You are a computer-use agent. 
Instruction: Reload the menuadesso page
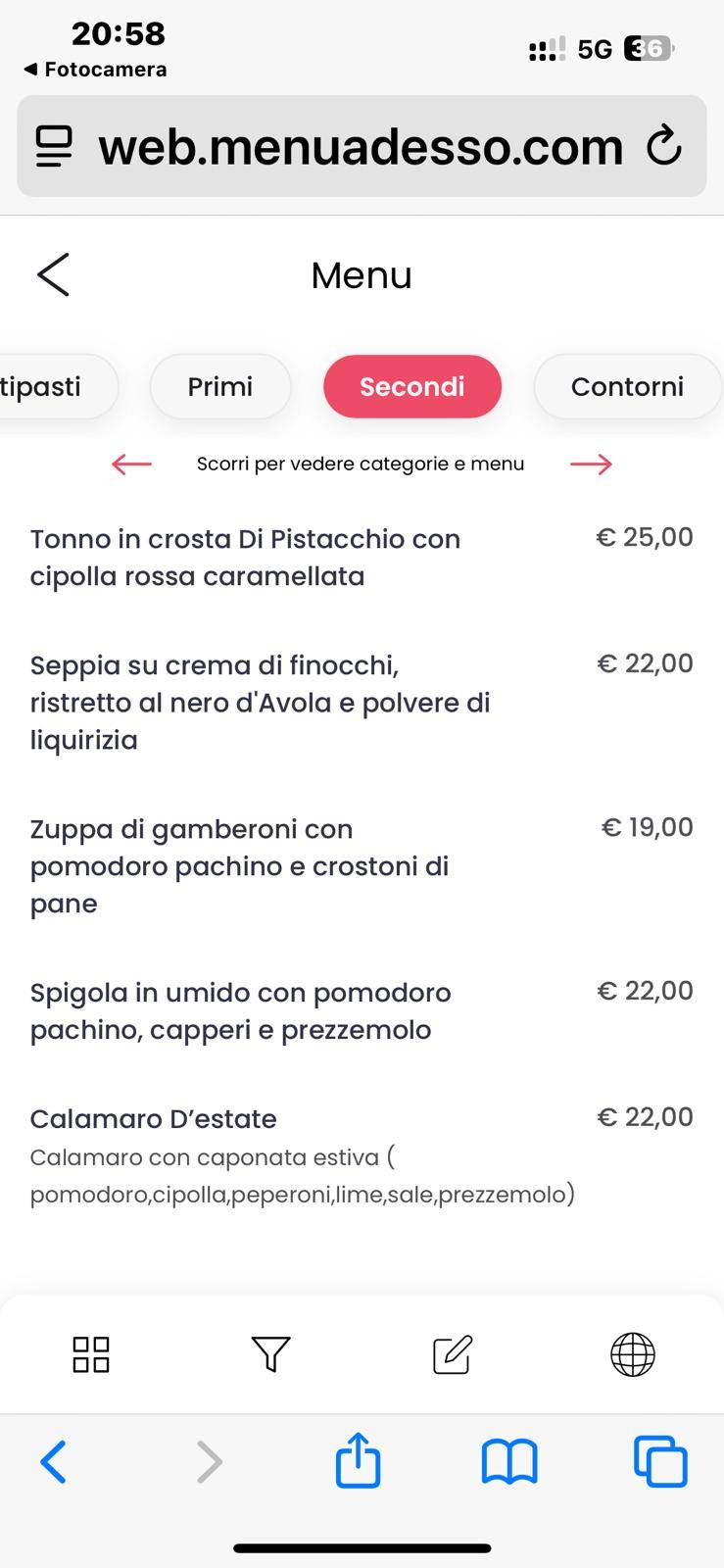(664, 146)
